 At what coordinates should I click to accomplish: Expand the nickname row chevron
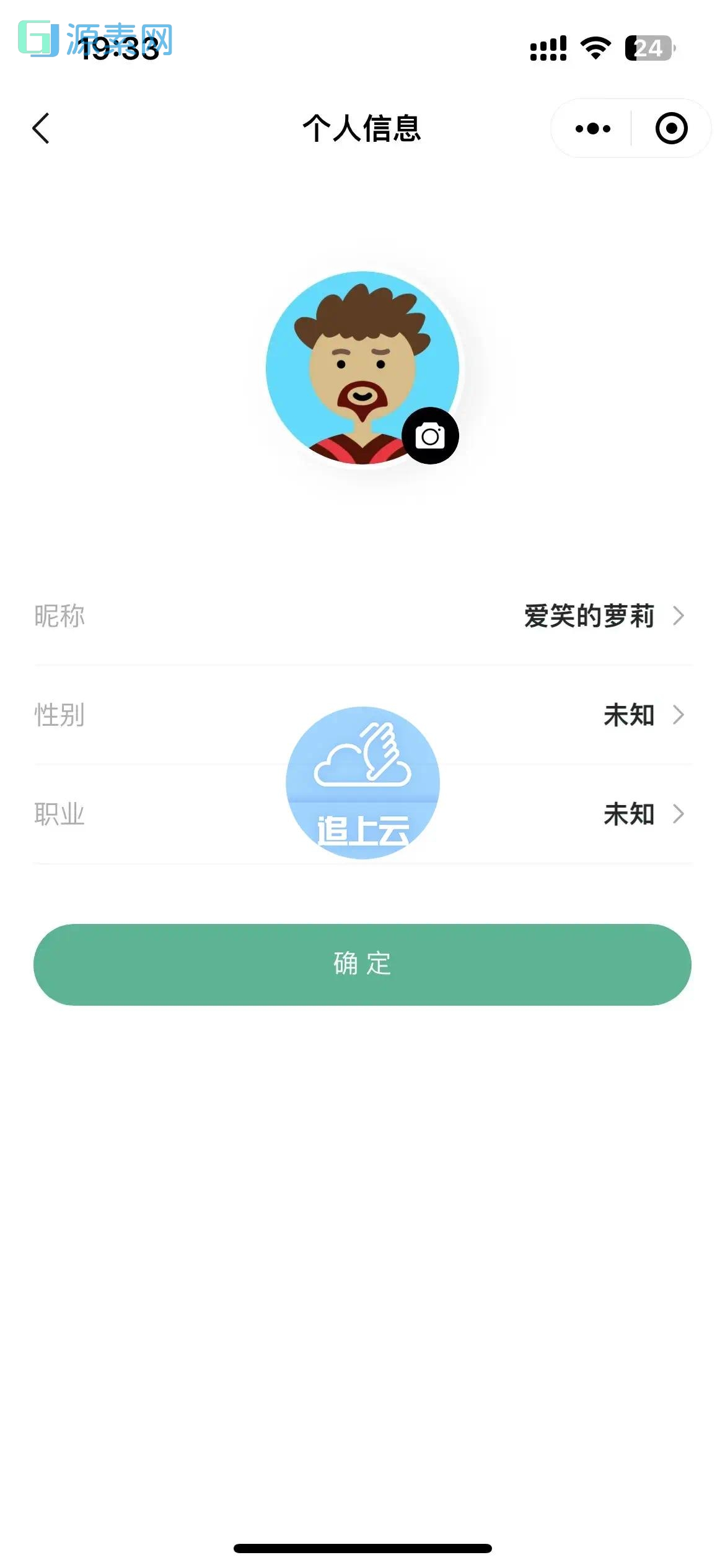(680, 616)
